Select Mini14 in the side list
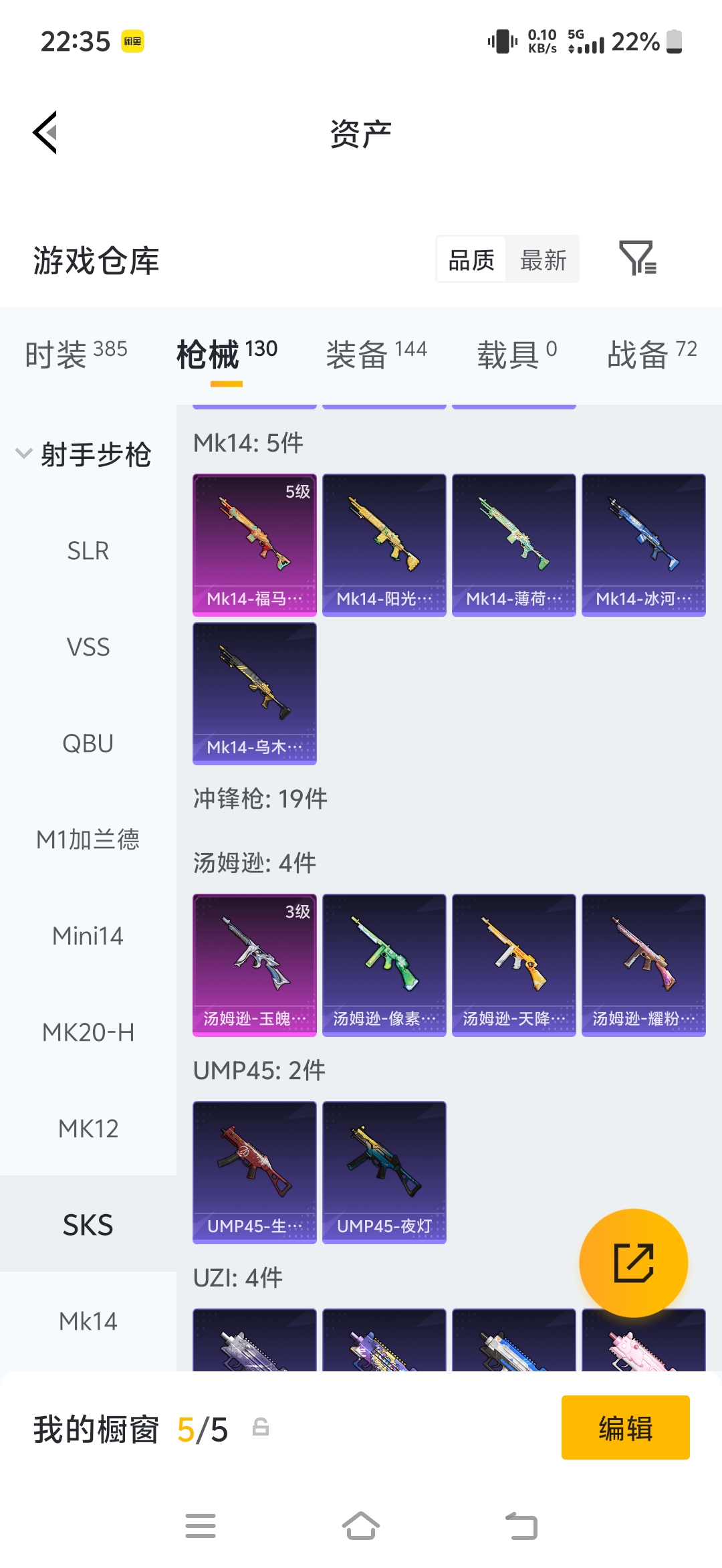 (x=88, y=936)
